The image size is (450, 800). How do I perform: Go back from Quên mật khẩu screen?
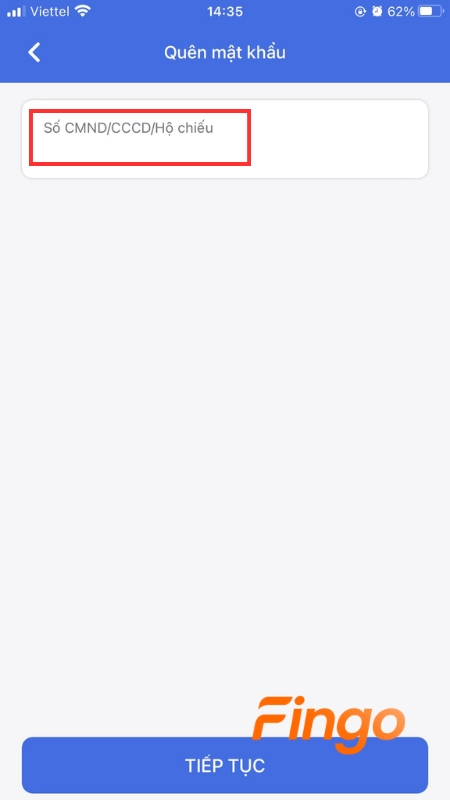34,53
